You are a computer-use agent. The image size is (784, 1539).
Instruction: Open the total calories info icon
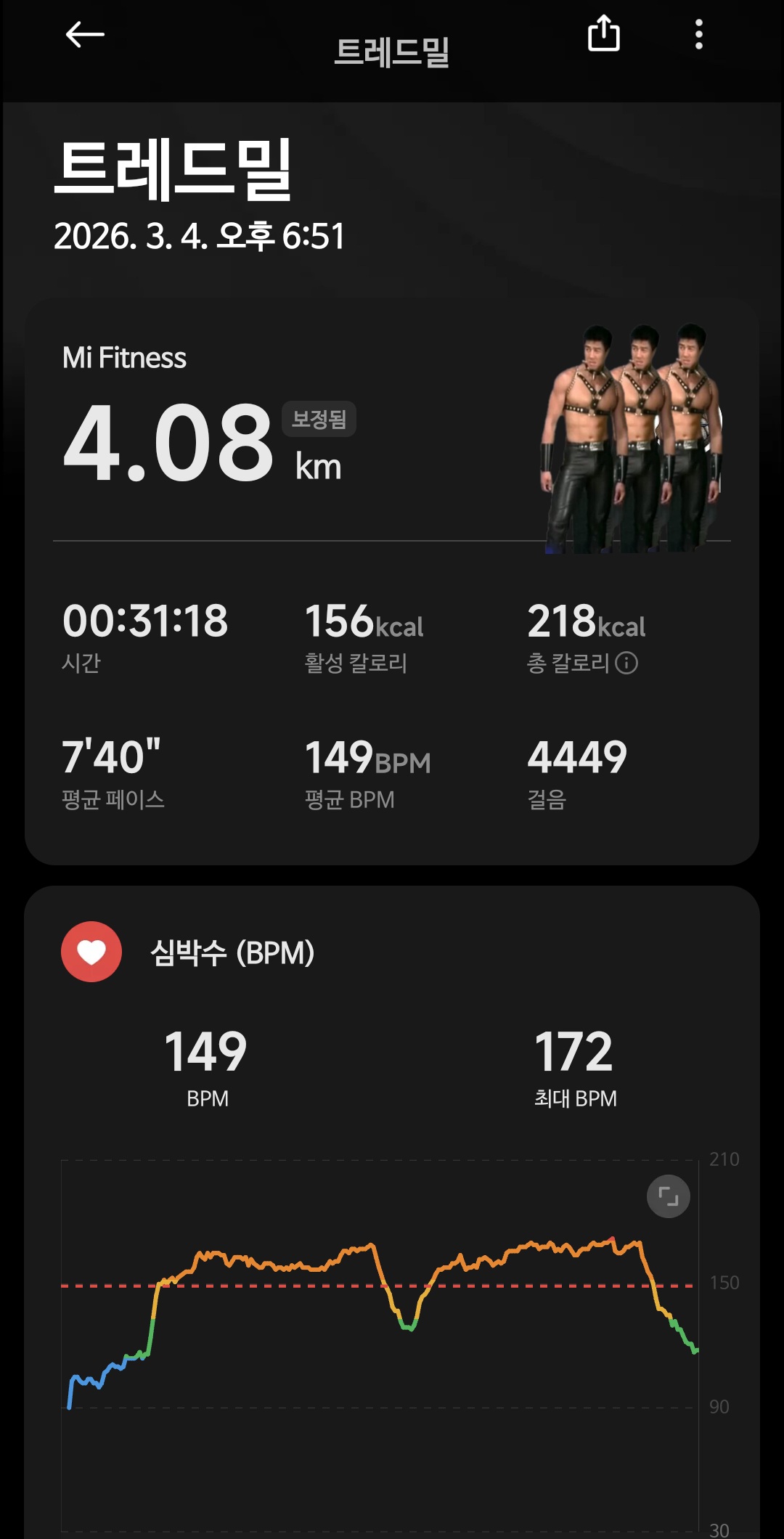[x=626, y=663]
